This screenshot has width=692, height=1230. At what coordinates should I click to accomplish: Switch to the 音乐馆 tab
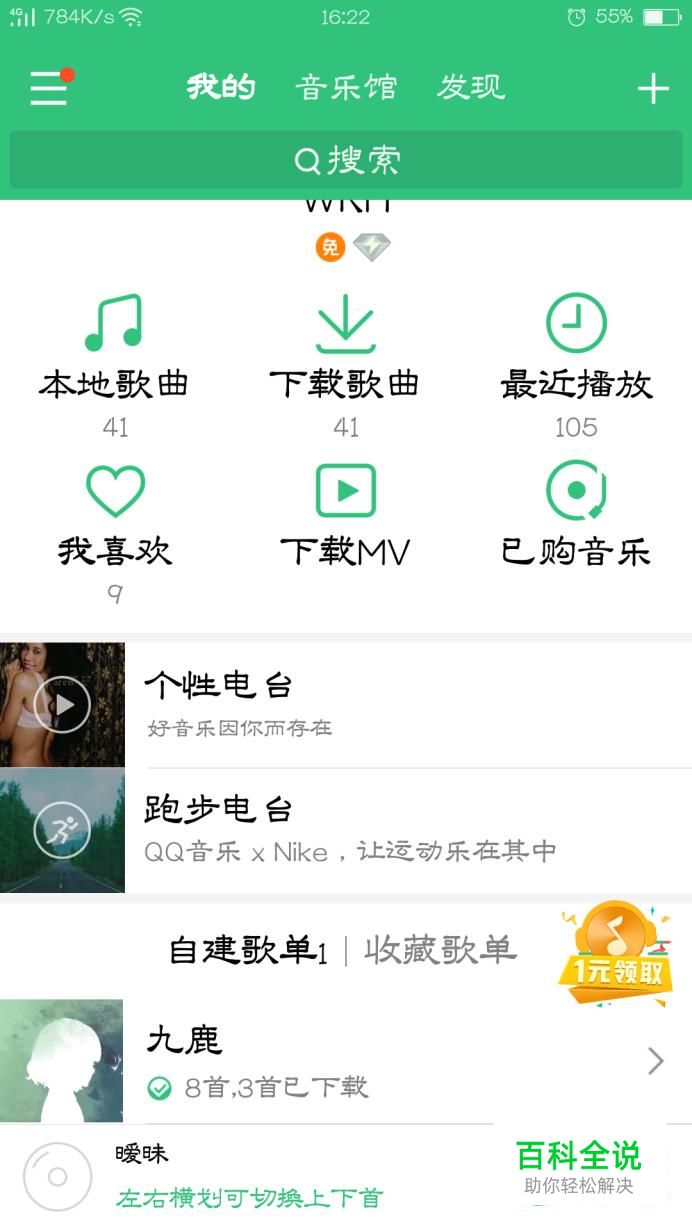346,88
